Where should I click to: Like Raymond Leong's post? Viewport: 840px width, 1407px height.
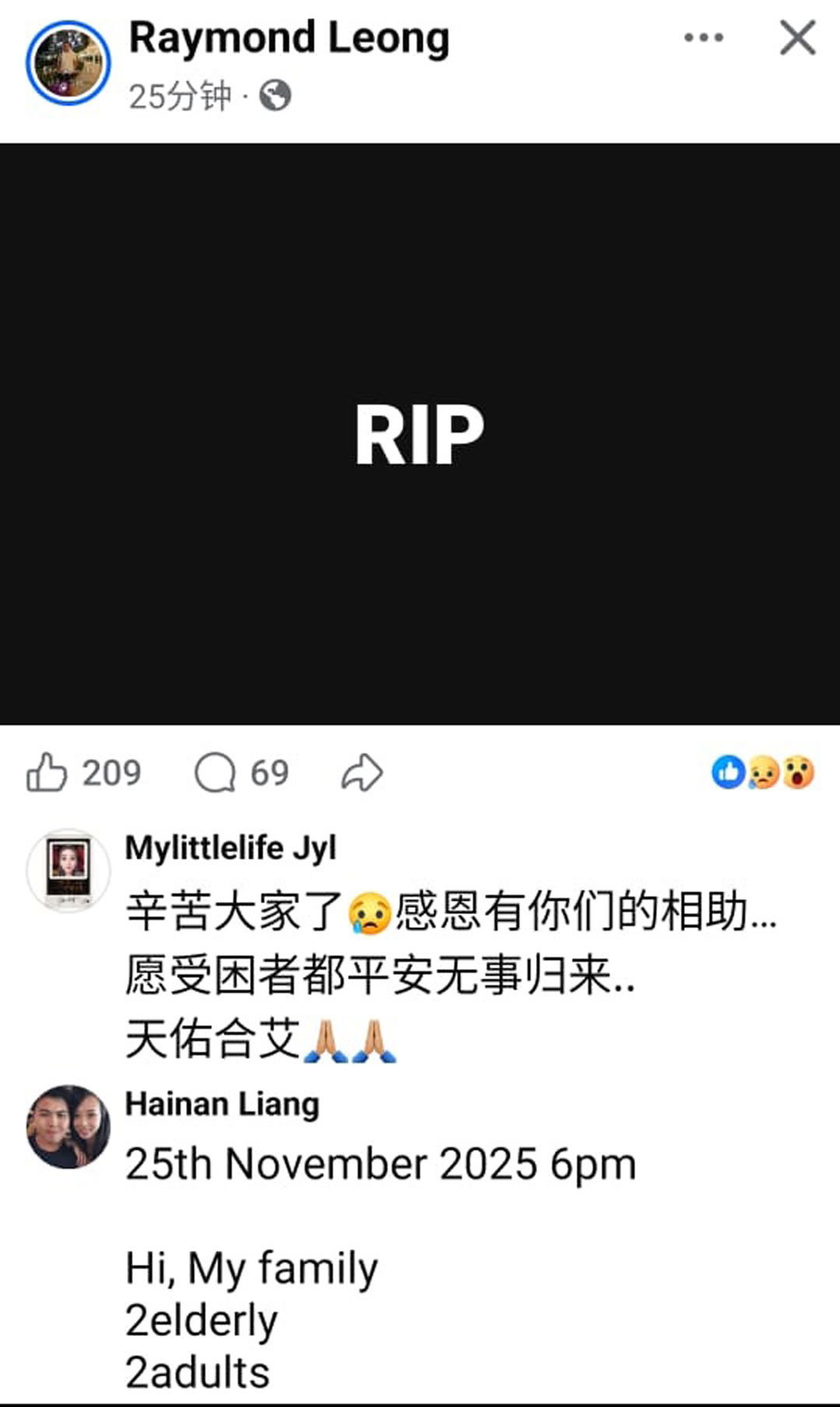pyautogui.click(x=47, y=773)
